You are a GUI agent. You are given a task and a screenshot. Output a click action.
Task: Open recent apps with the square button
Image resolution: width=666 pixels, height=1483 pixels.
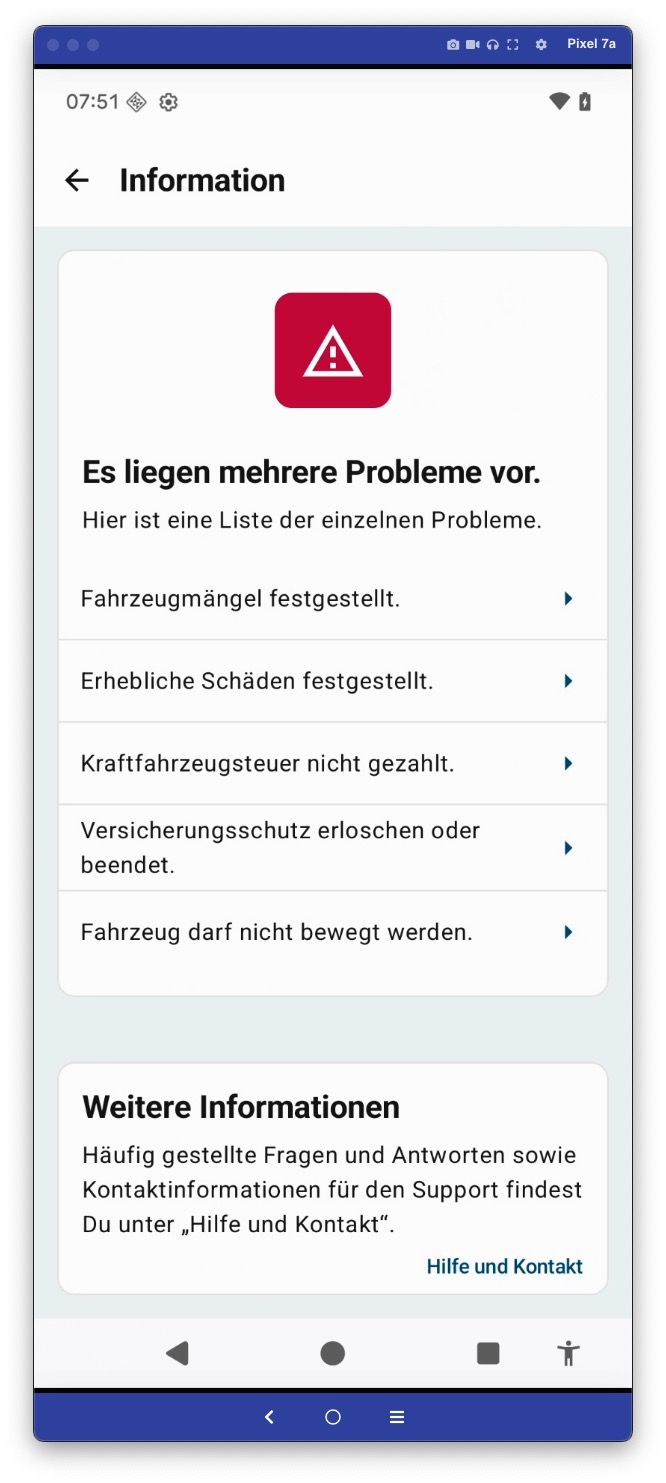click(x=488, y=1353)
